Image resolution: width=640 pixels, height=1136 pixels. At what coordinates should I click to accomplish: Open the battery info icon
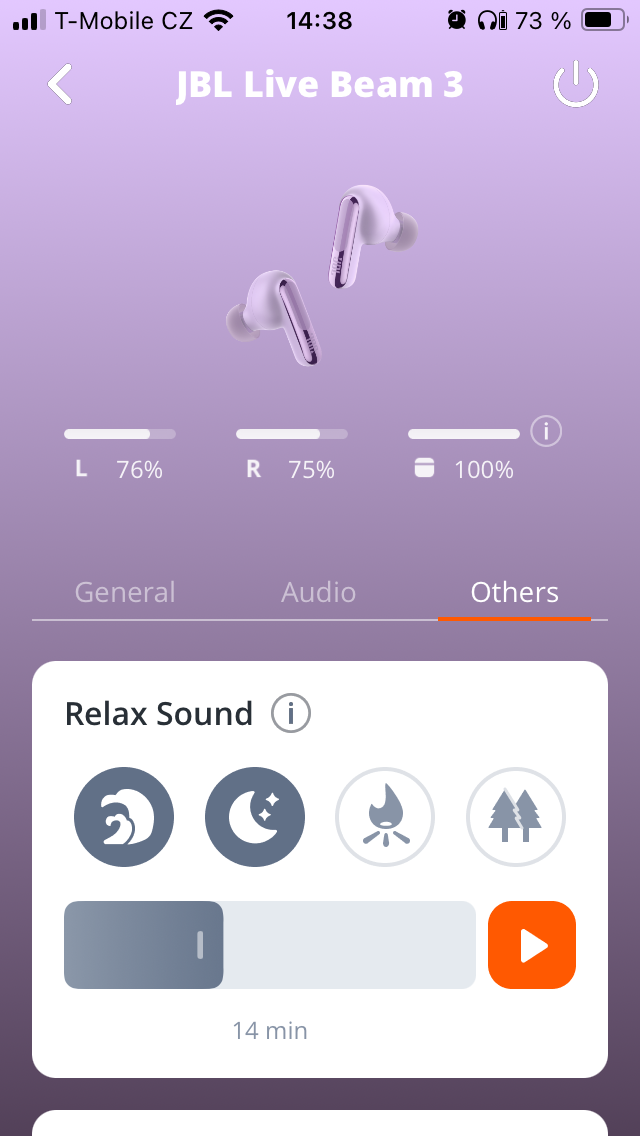coord(546,432)
